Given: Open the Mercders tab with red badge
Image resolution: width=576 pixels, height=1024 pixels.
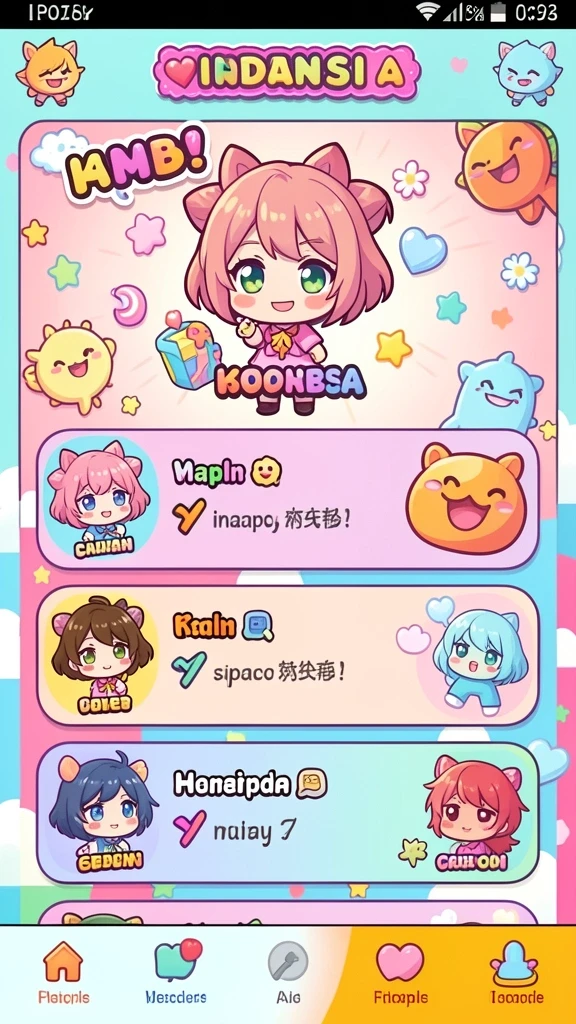Looking at the screenshot, I should [x=176, y=972].
